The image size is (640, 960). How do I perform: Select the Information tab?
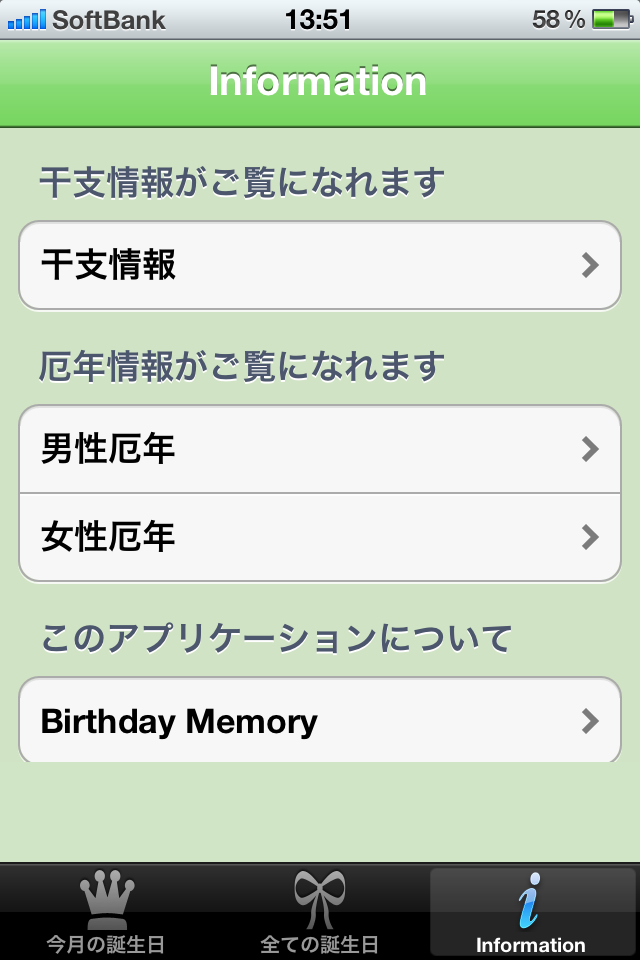(x=531, y=912)
